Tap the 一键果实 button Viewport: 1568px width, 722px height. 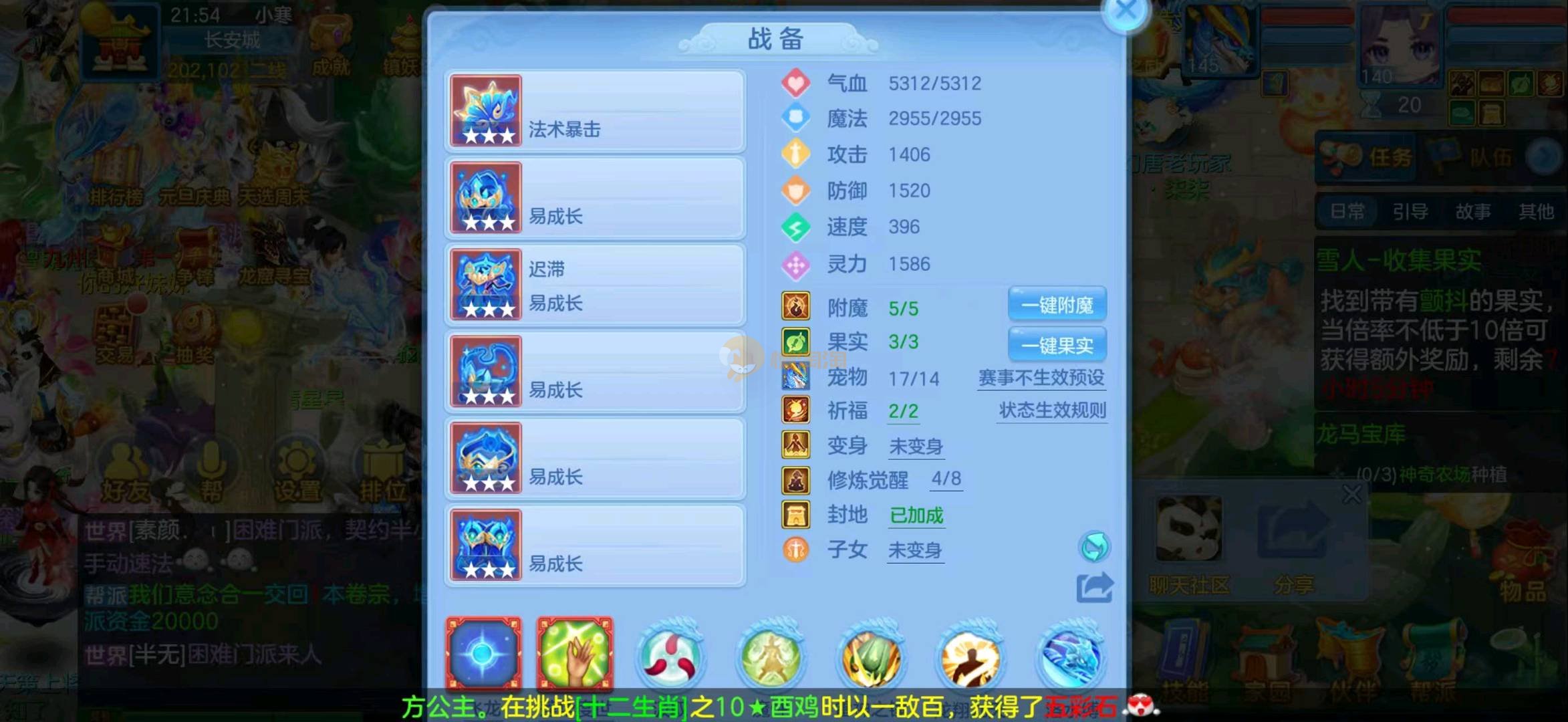click(x=1057, y=346)
